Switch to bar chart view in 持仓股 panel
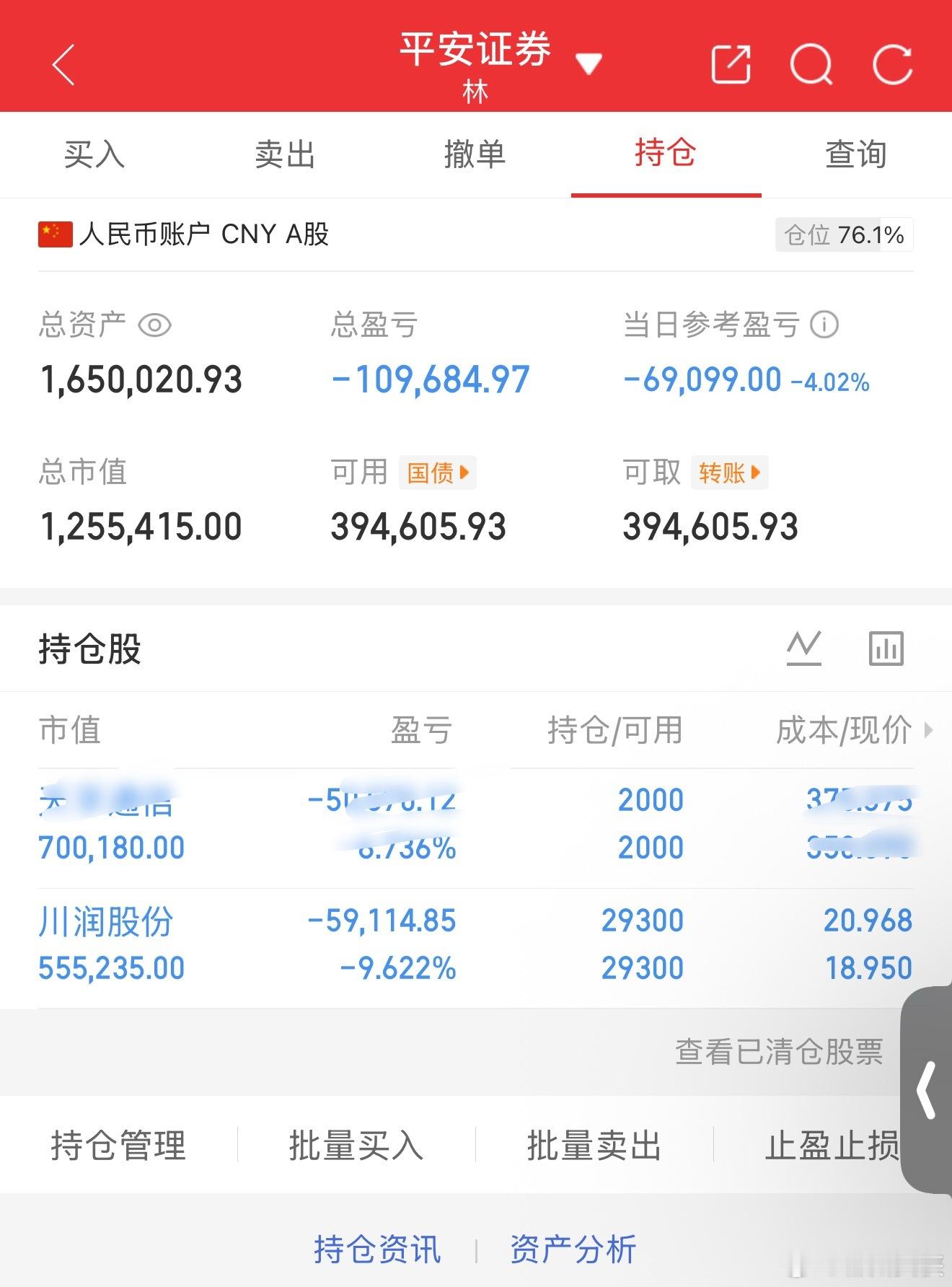This screenshot has height=1287, width=952. [x=886, y=648]
